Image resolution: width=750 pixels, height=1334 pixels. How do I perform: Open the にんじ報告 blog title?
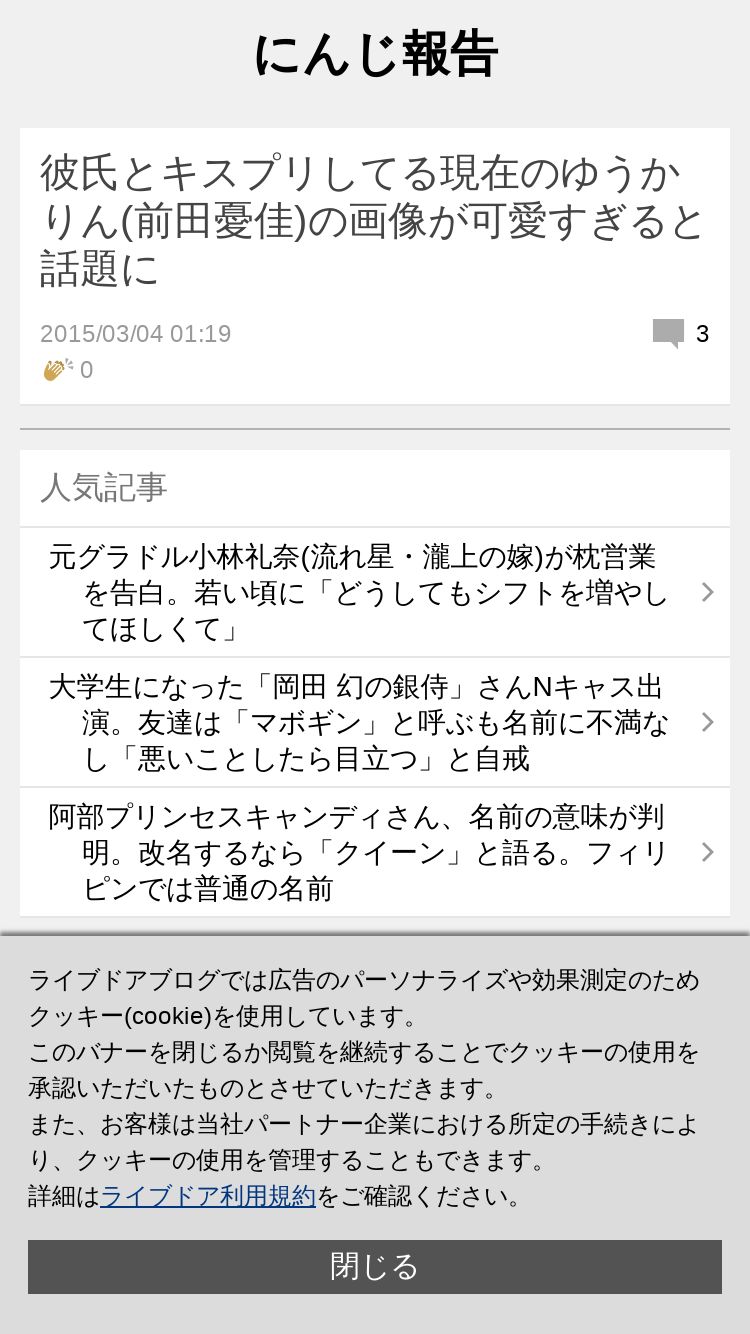[375, 56]
